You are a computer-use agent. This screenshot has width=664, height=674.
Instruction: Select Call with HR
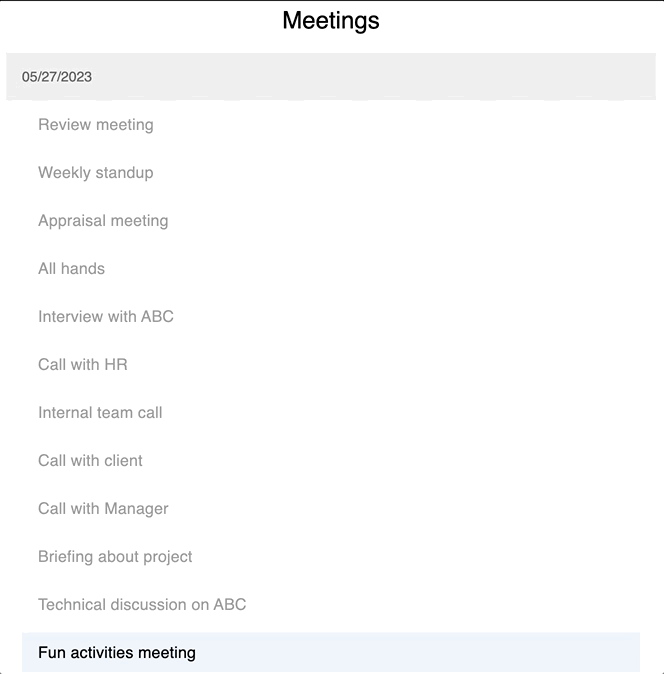(83, 365)
